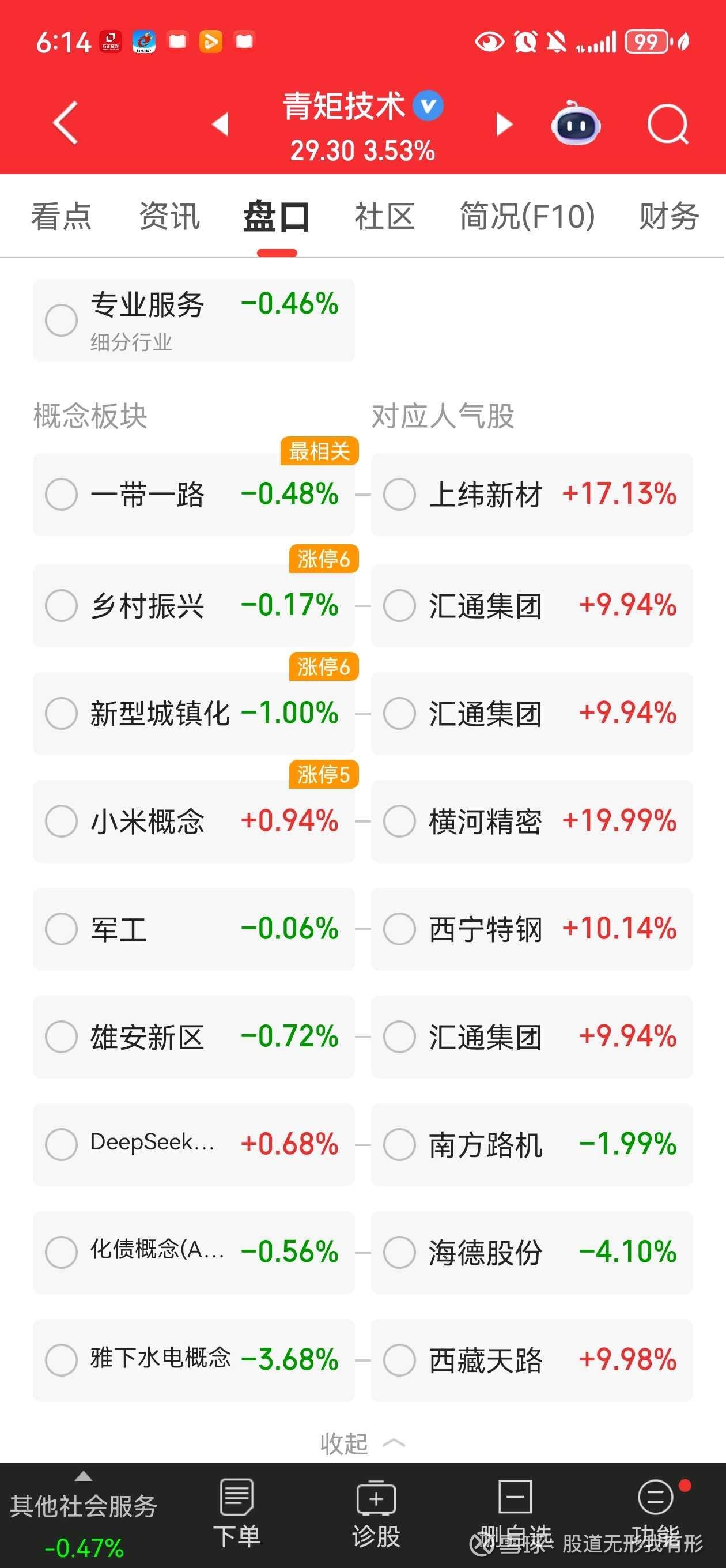Open the 雄安新区 concept sector

tap(194, 1036)
